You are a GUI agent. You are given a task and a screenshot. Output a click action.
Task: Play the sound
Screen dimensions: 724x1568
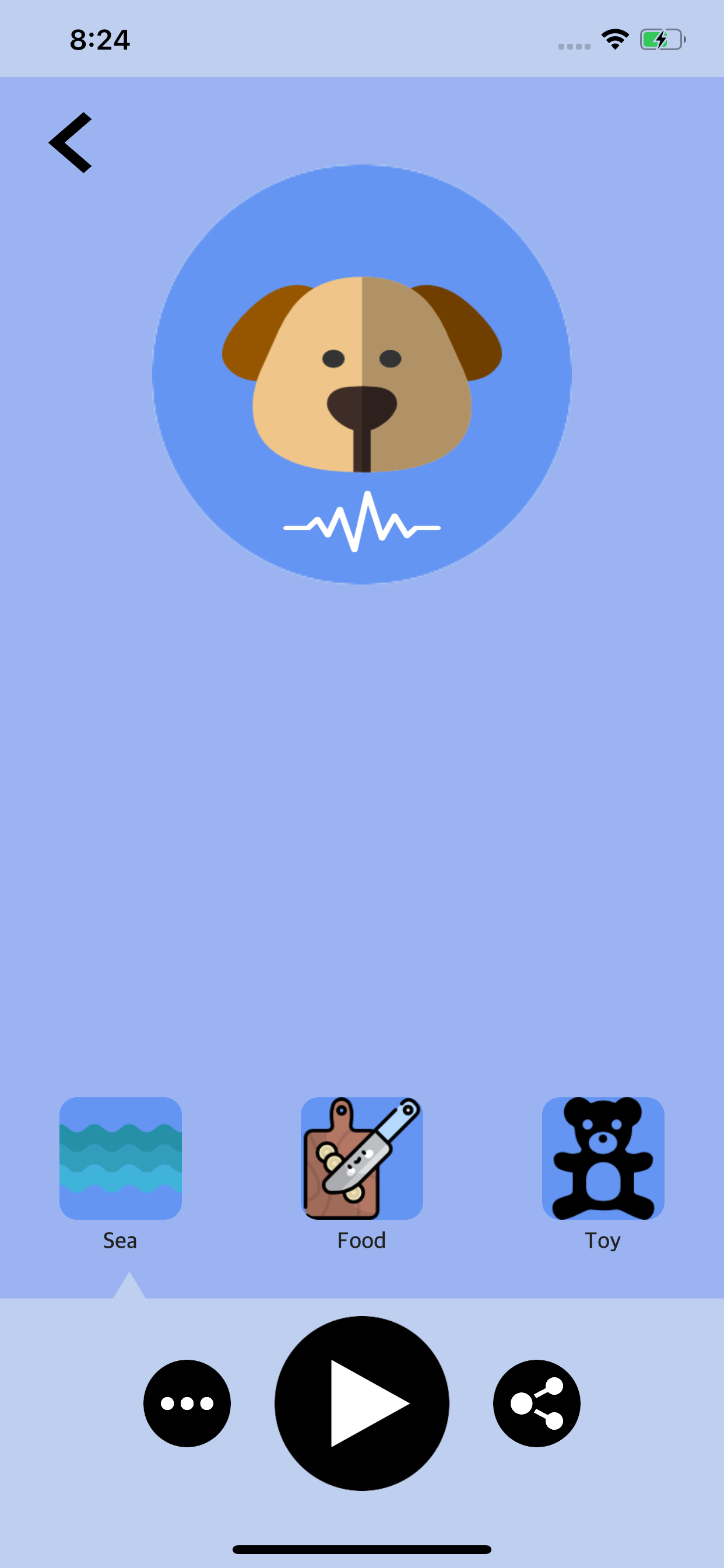(x=362, y=1403)
